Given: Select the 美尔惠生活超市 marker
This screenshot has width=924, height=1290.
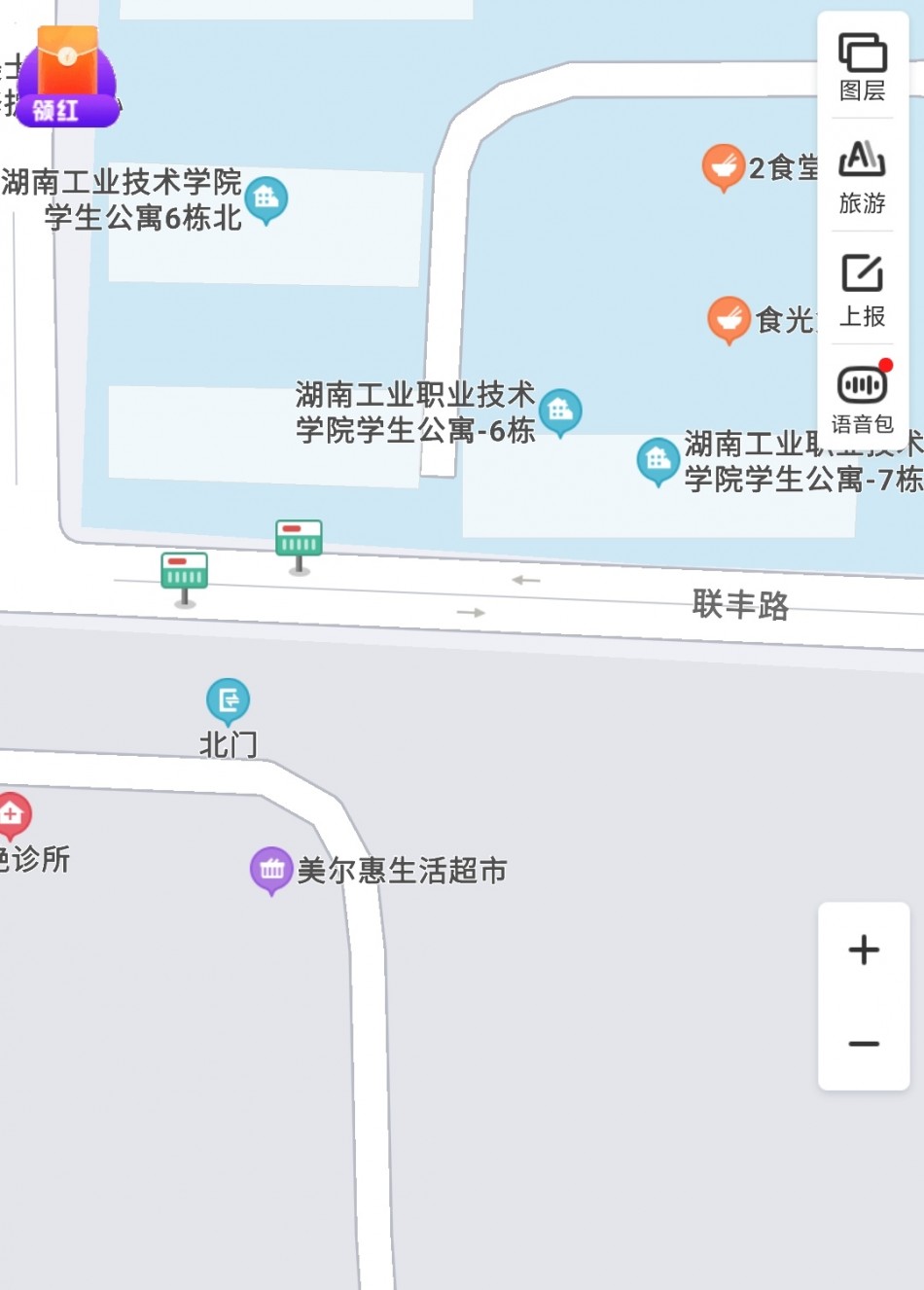Looking at the screenshot, I should pyautogui.click(x=271, y=869).
